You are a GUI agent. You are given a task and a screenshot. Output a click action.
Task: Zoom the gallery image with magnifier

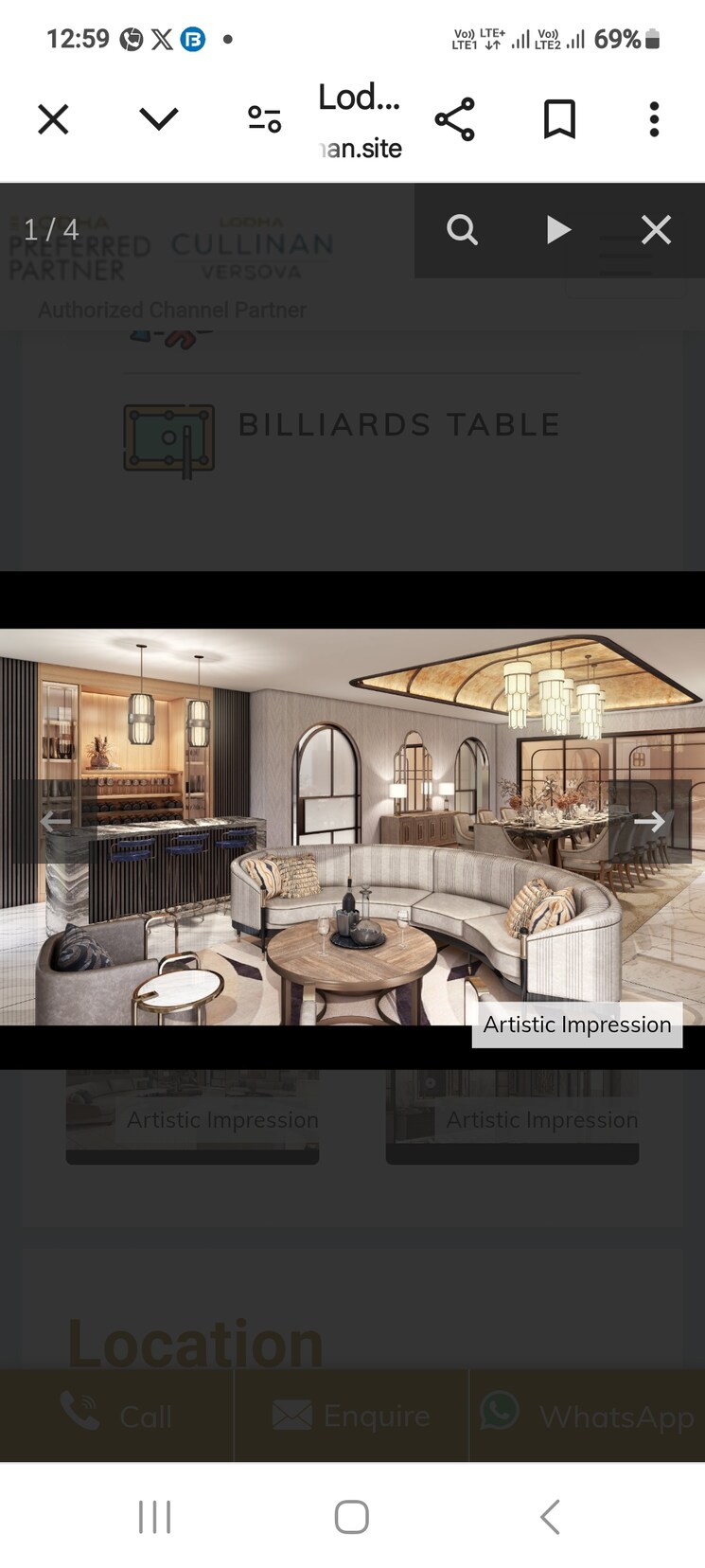[x=462, y=230]
